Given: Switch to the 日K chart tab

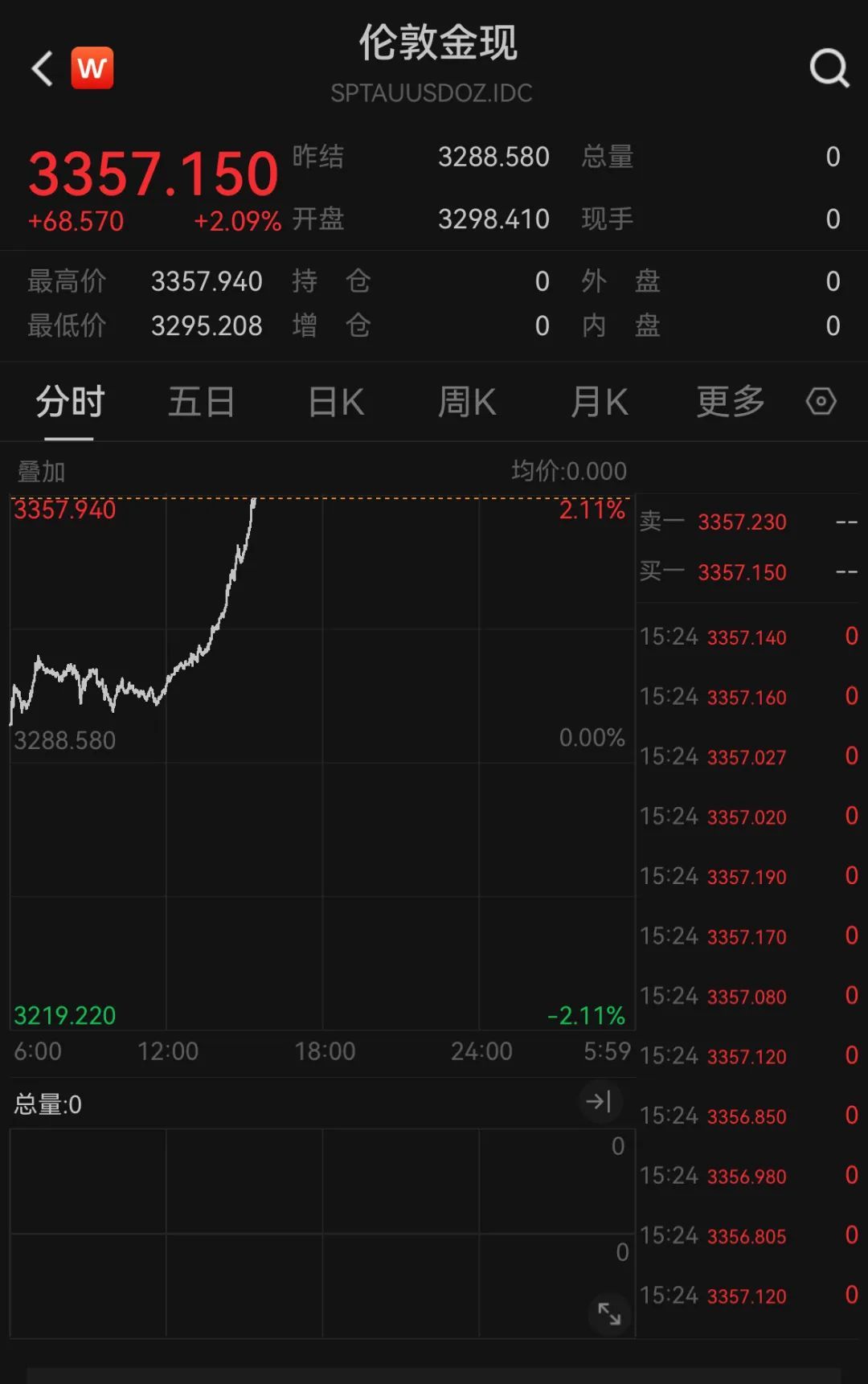Looking at the screenshot, I should (x=336, y=402).
